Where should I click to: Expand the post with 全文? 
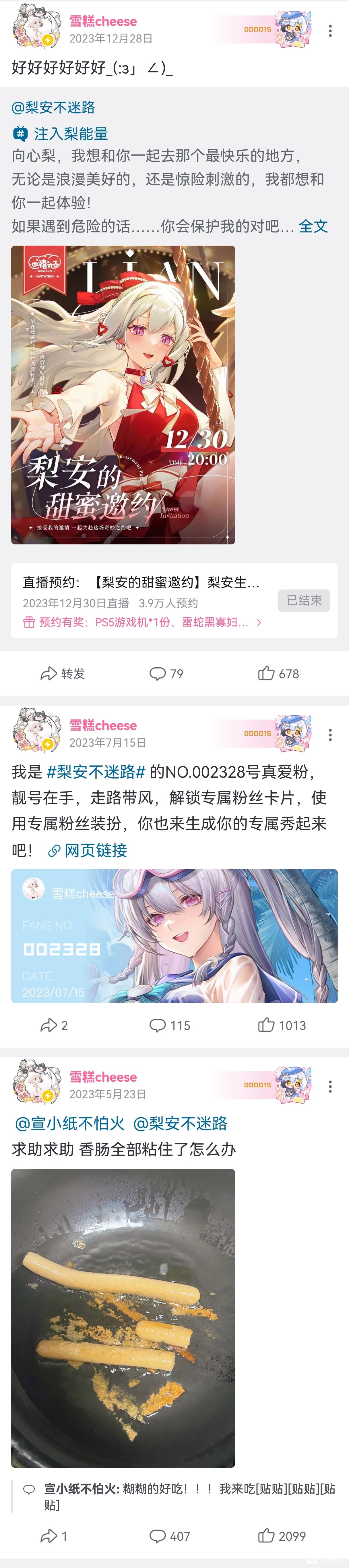coord(313,226)
